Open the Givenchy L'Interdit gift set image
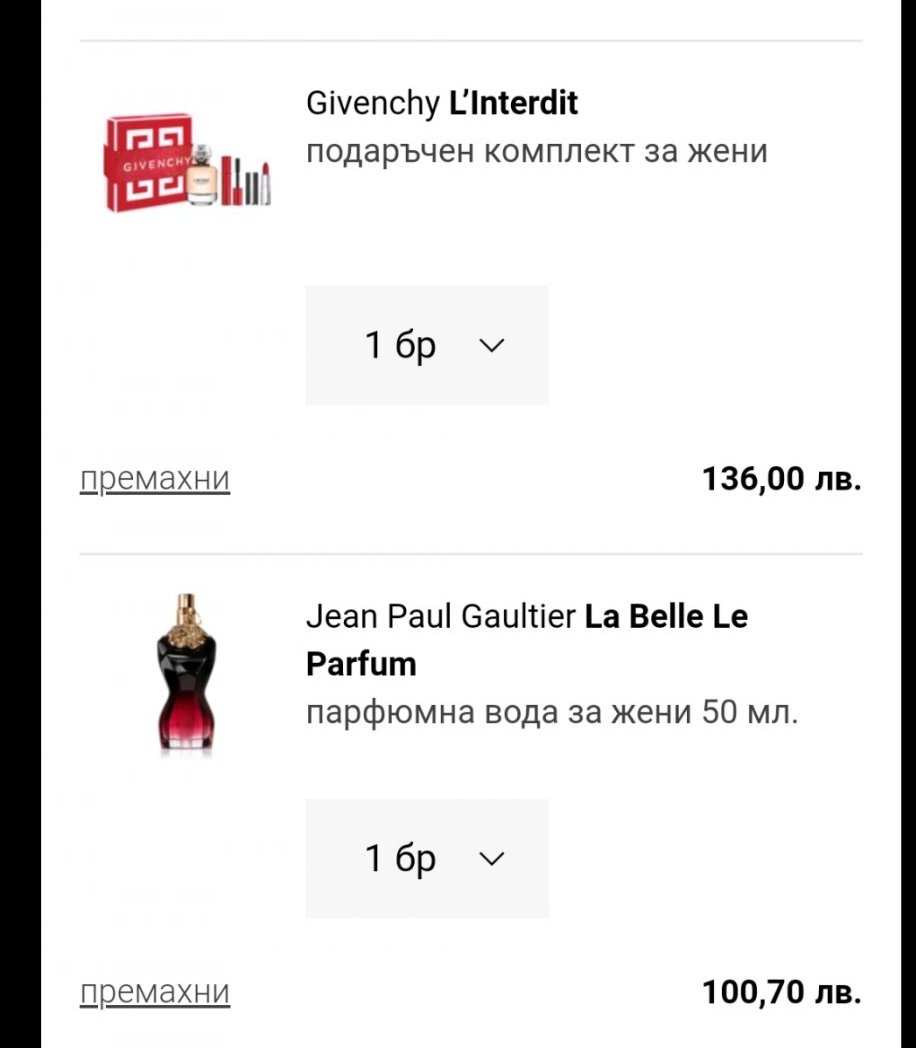Screen dimensions: 916x1048 click(x=186, y=161)
